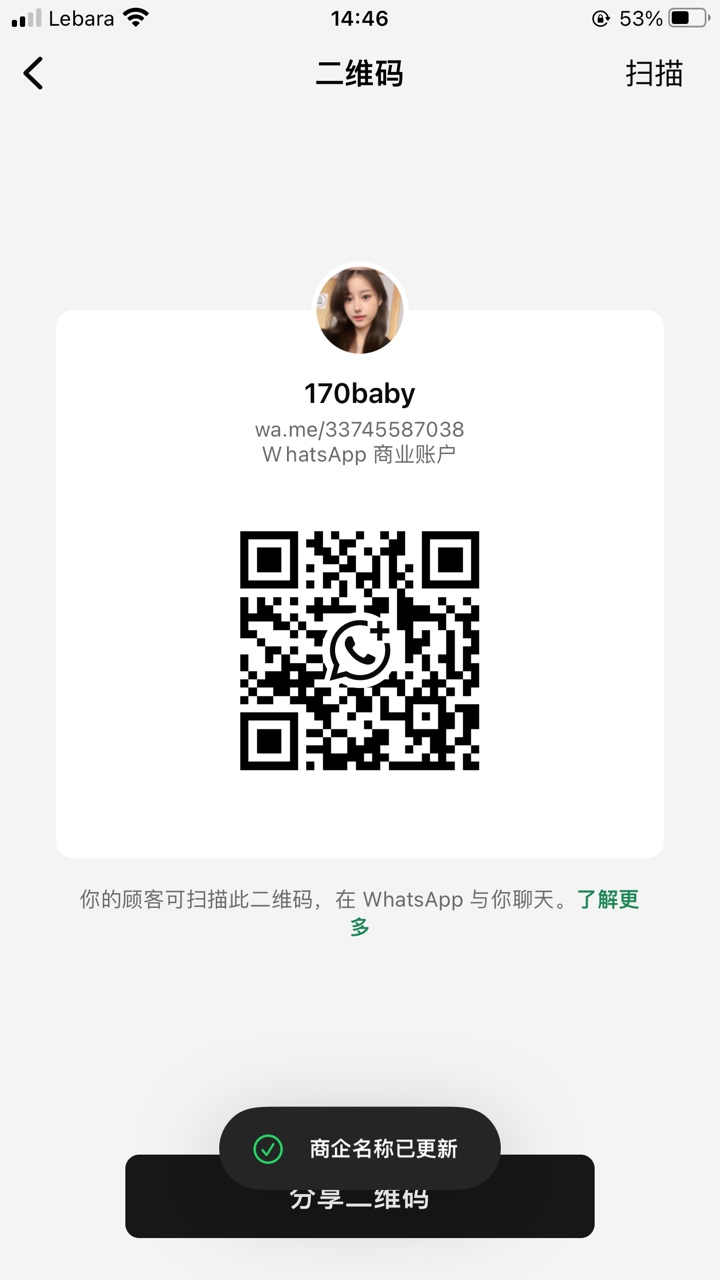This screenshot has width=720, height=1280.
Task: Open the 了解更多 learn more link
Action: (x=608, y=899)
